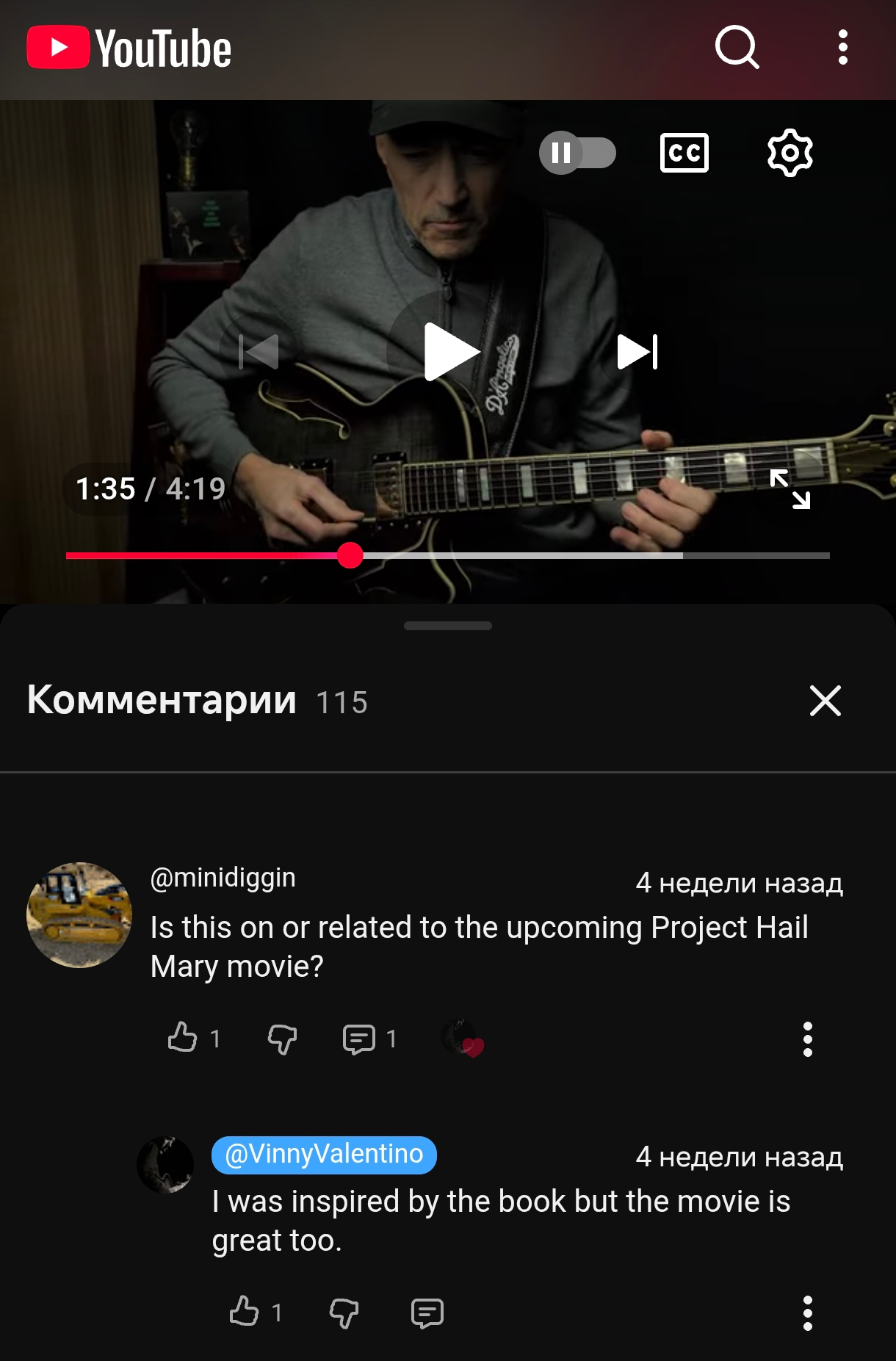Skip to the next video
The image size is (896, 1361).
coord(637,352)
